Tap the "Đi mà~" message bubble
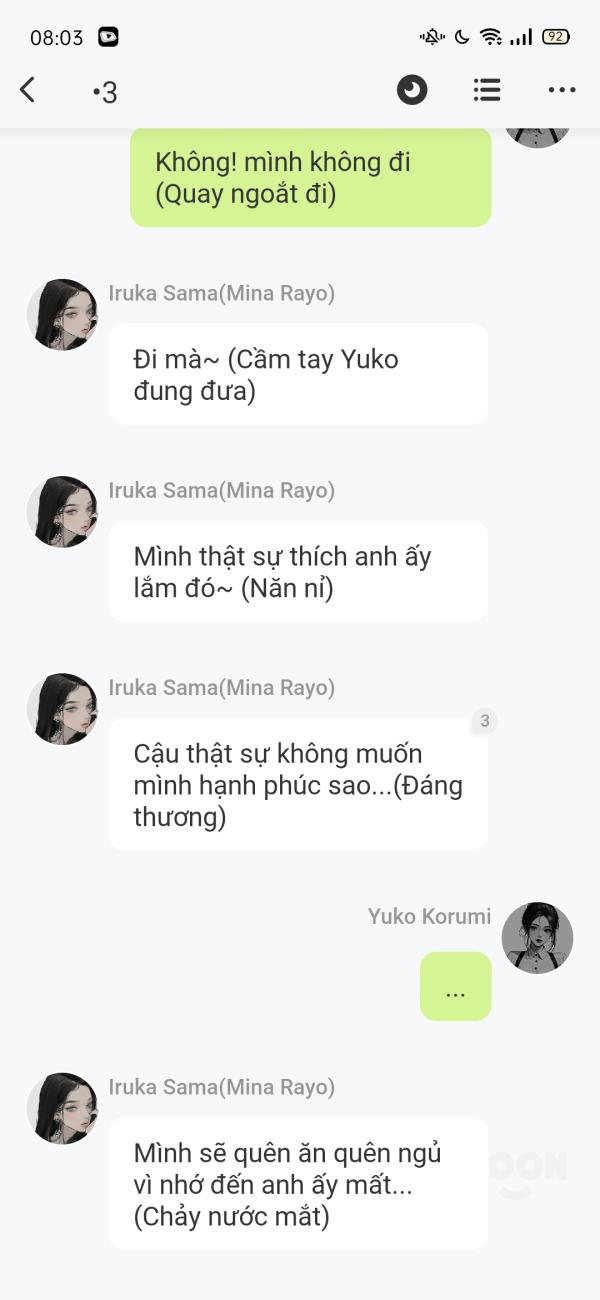The image size is (600, 1300). (298, 374)
